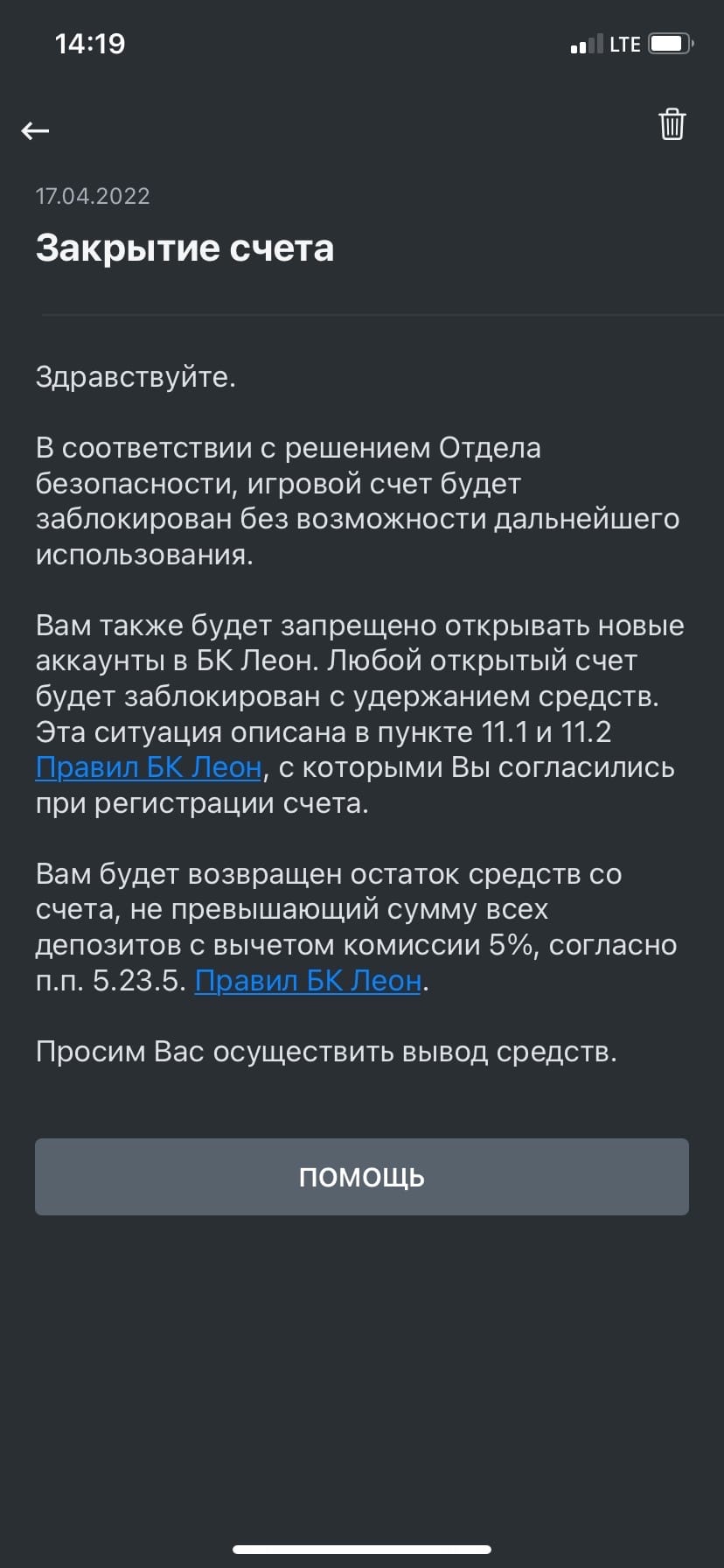The image size is (724, 1568).
Task: Delete this message with the trash icon
Action: tap(672, 125)
